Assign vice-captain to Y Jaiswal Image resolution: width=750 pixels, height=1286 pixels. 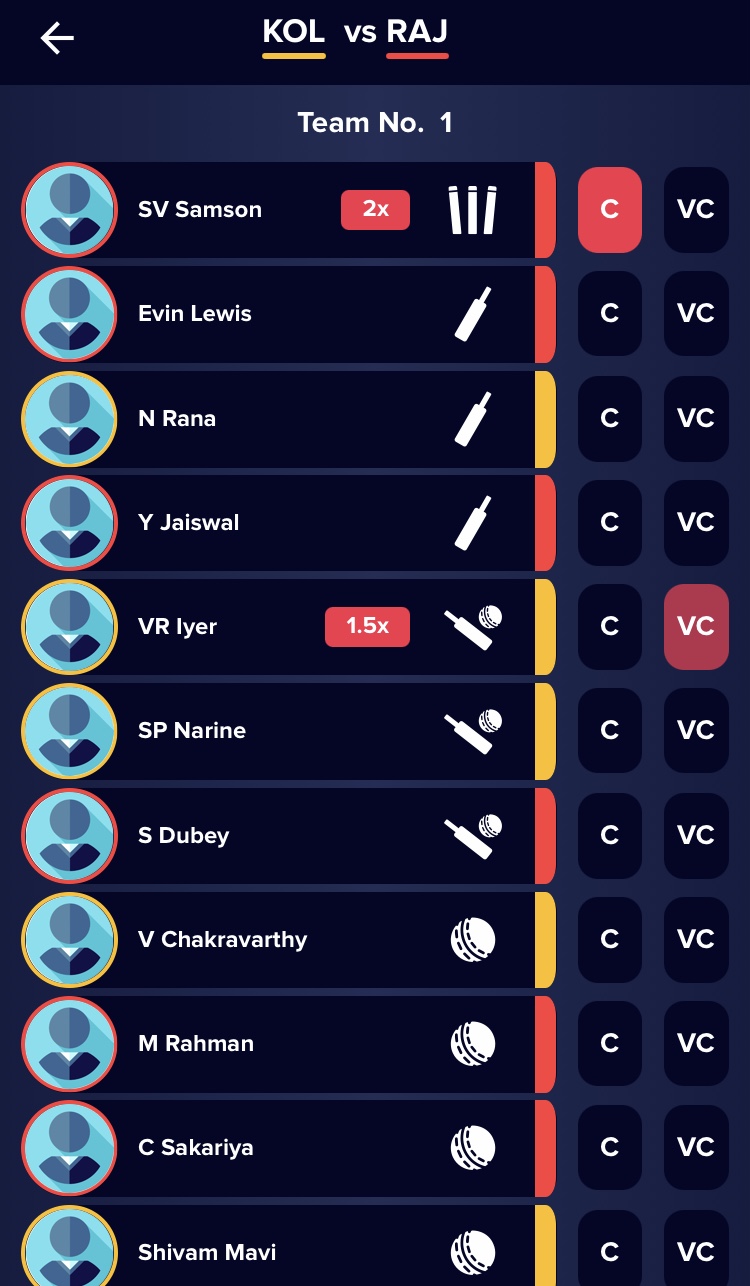[x=696, y=522]
